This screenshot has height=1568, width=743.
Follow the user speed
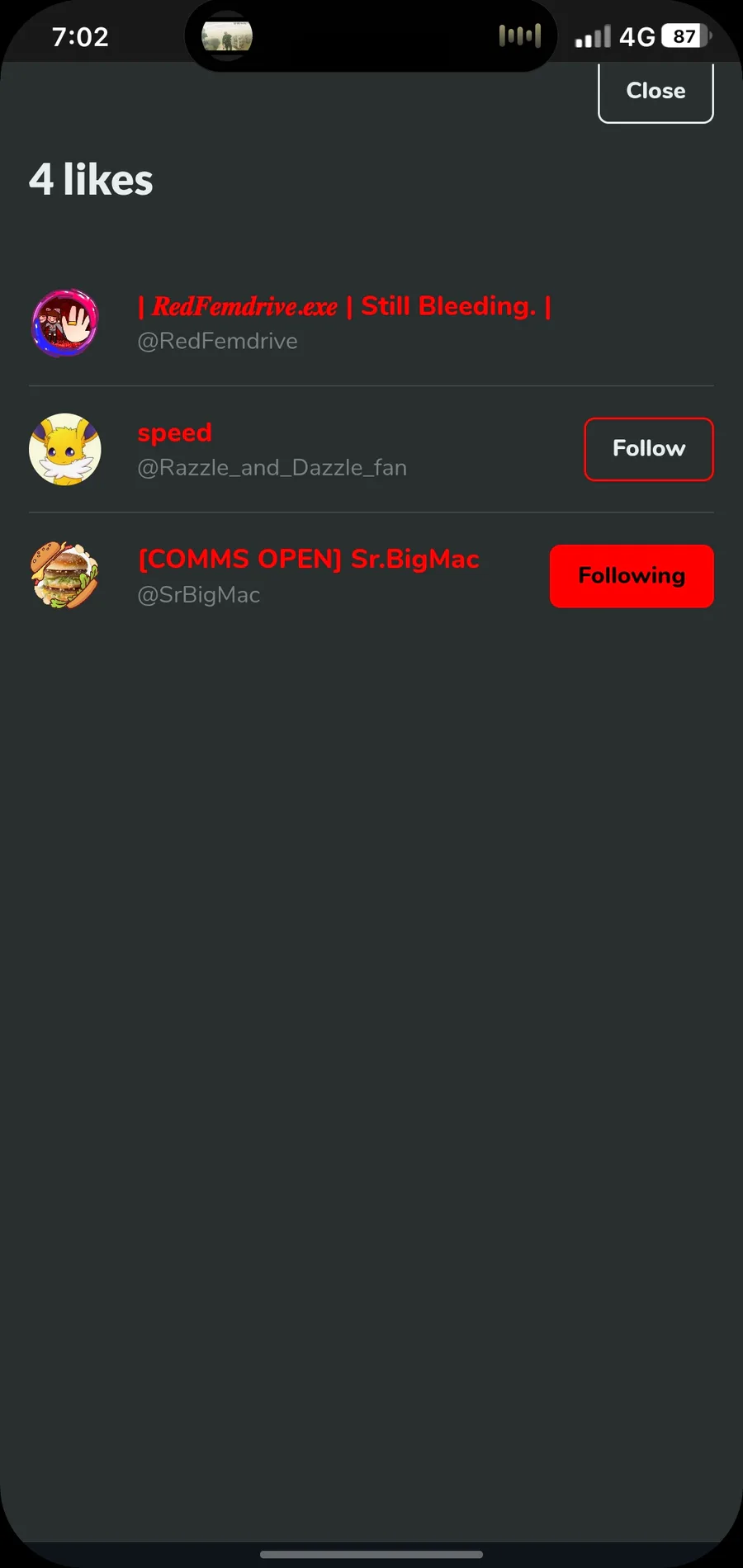(x=648, y=449)
